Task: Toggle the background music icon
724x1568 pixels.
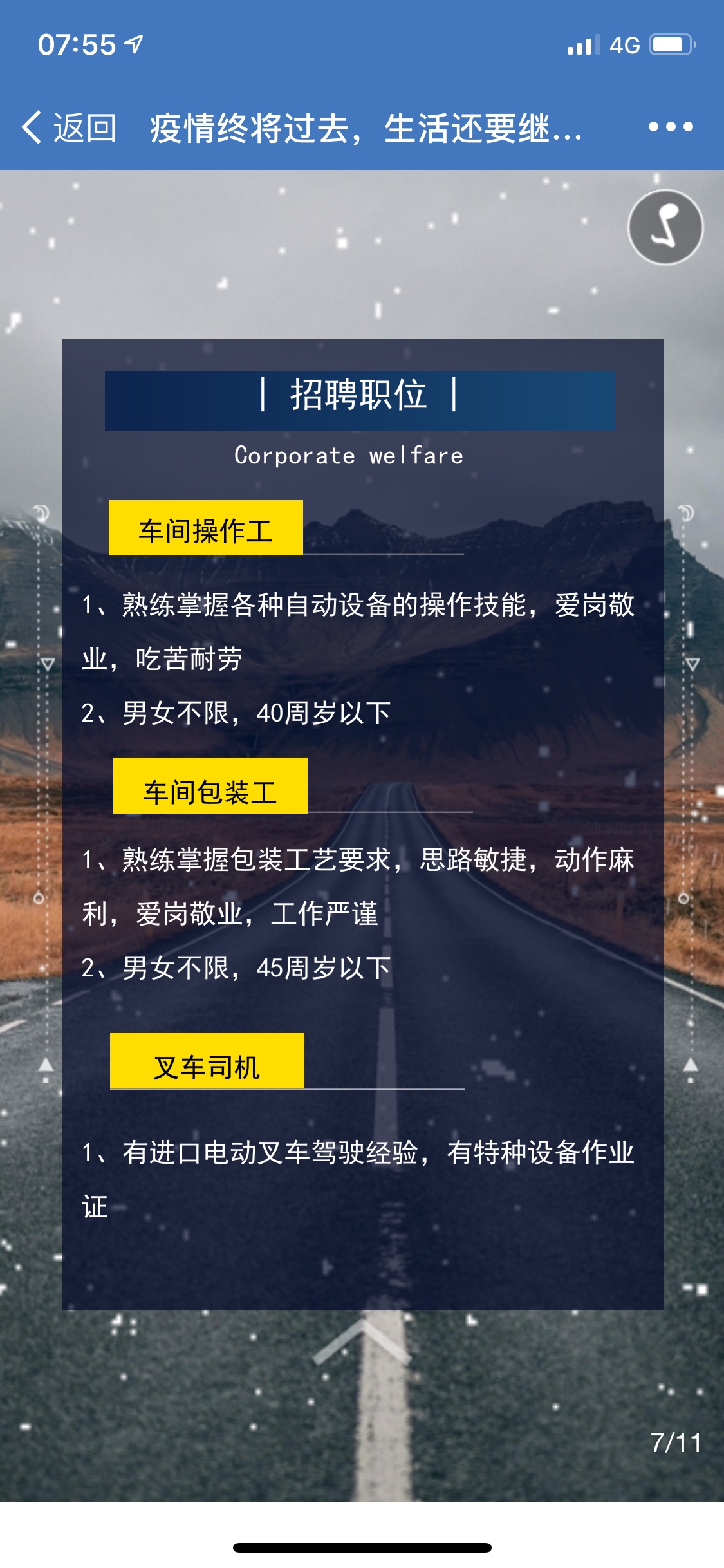Action: click(x=665, y=227)
